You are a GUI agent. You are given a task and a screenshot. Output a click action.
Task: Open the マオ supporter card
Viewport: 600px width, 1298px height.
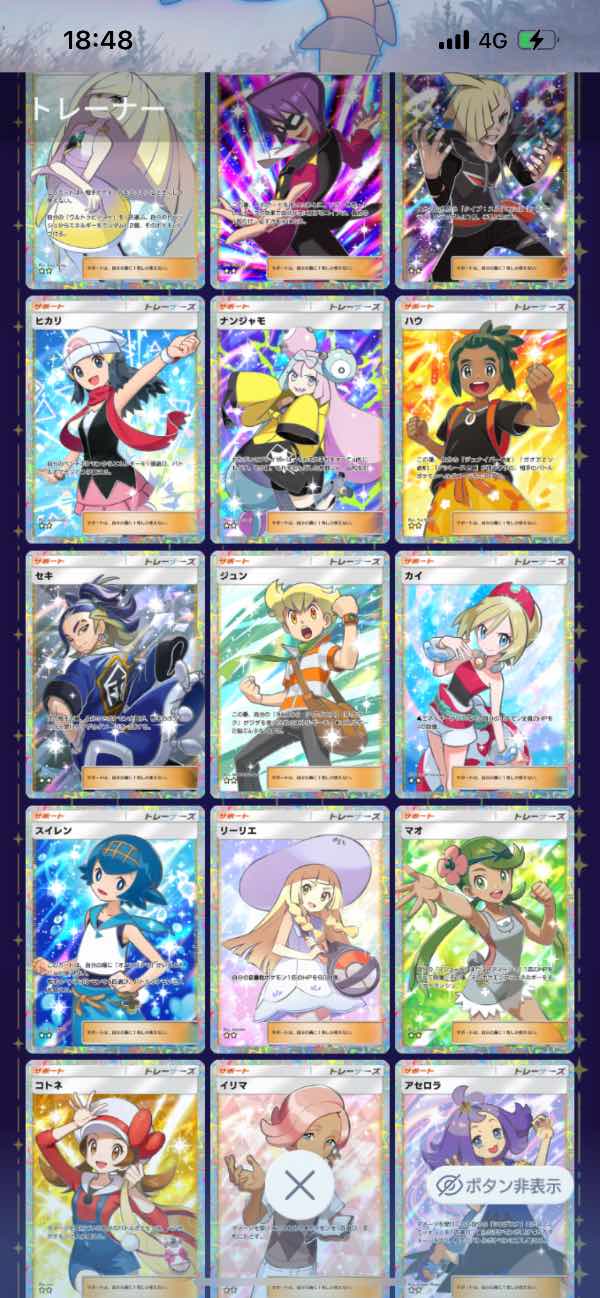point(486,930)
